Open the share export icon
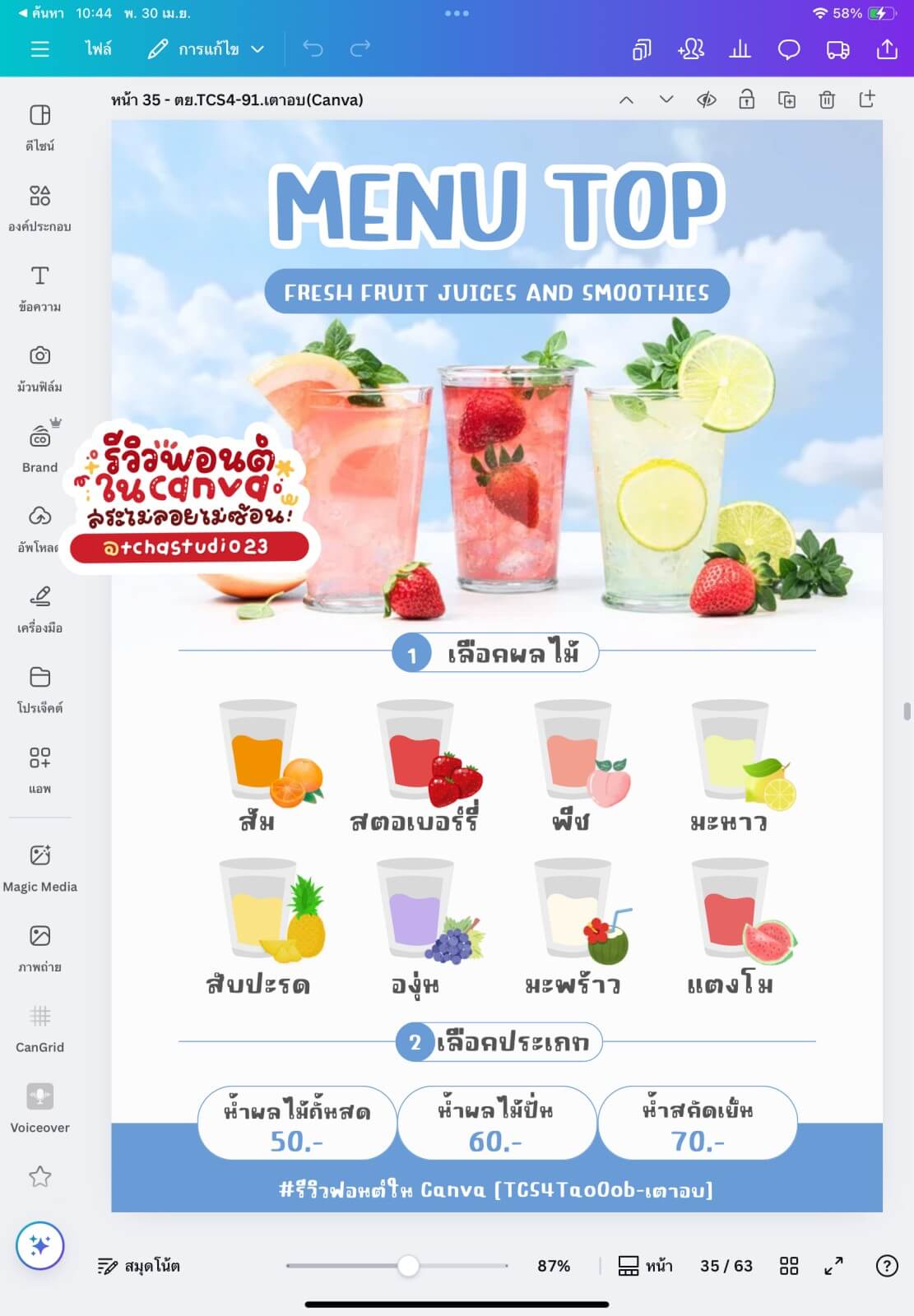Screen dimensions: 914x1316 (x=887, y=49)
